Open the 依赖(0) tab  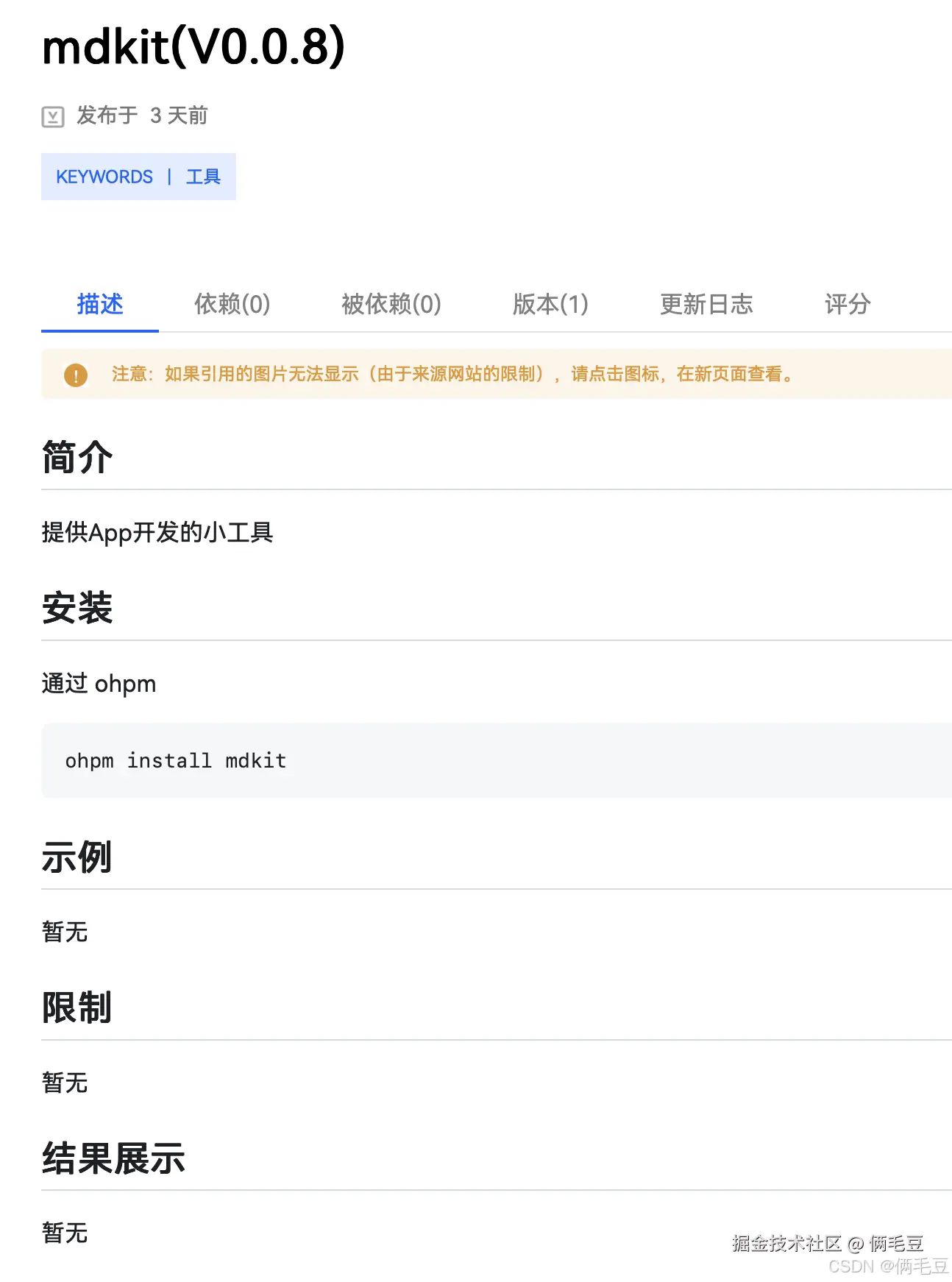(232, 304)
